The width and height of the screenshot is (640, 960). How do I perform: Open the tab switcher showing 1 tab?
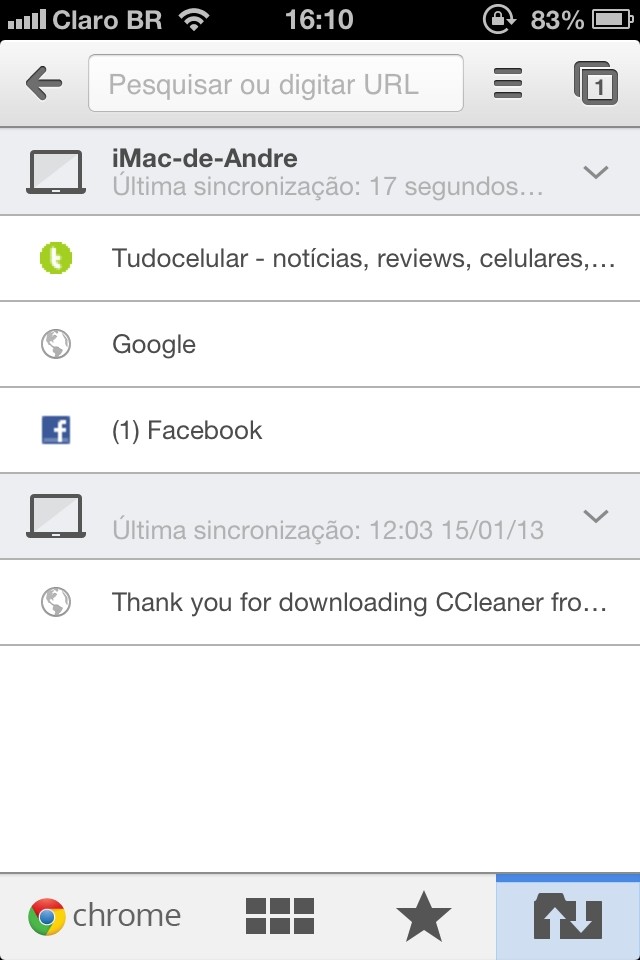(x=596, y=84)
